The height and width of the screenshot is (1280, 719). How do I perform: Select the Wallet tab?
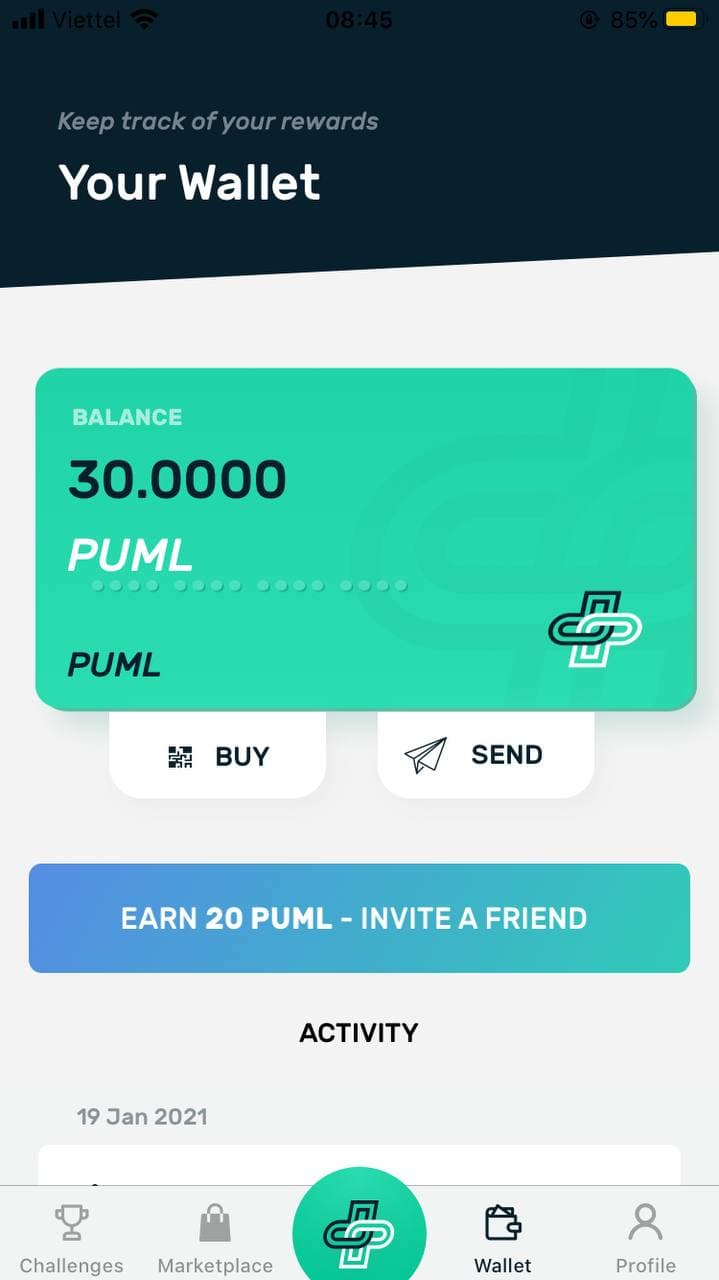pyautogui.click(x=502, y=1238)
